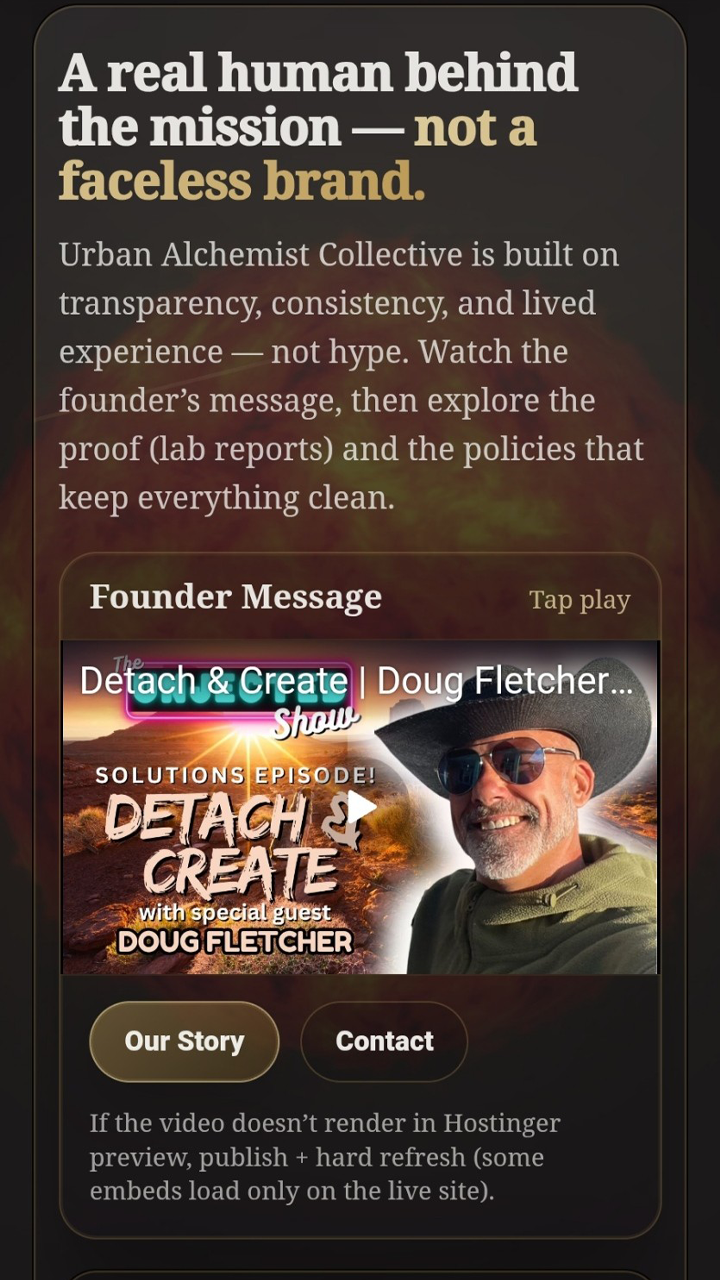Open the Contact button
This screenshot has height=1280, width=720.
(384, 1041)
